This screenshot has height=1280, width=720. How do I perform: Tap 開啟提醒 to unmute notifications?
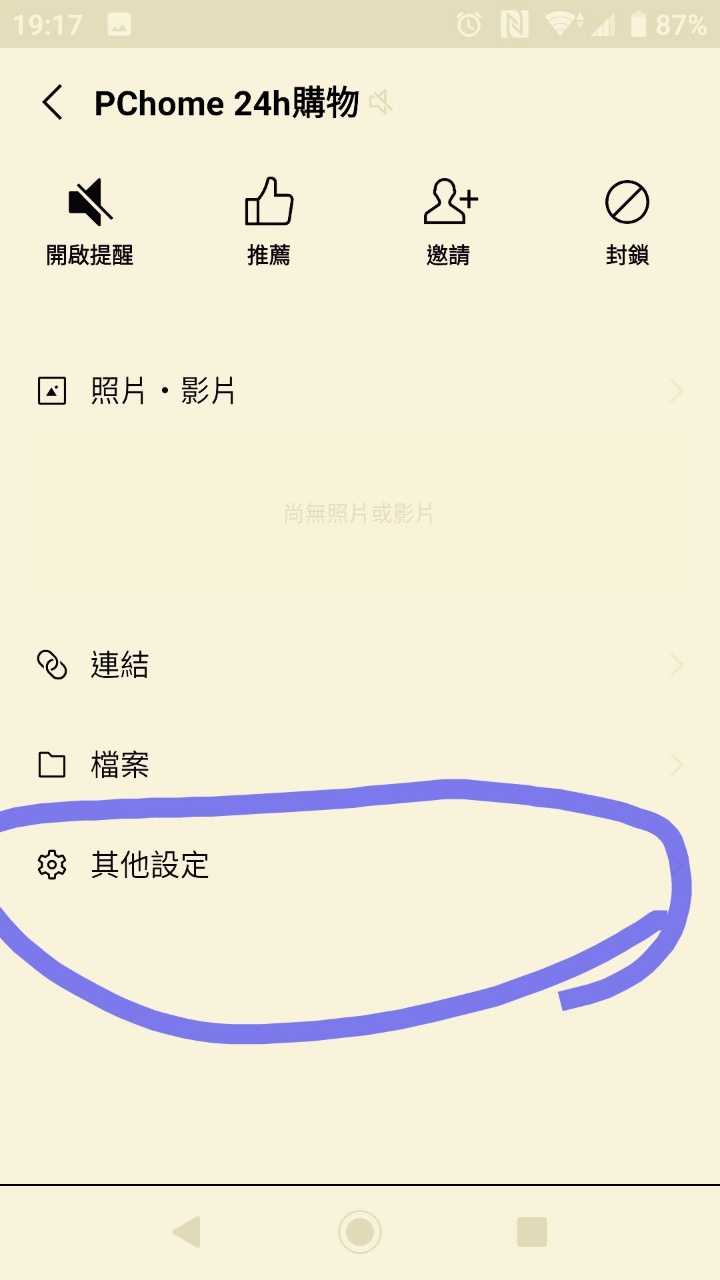coord(90,222)
